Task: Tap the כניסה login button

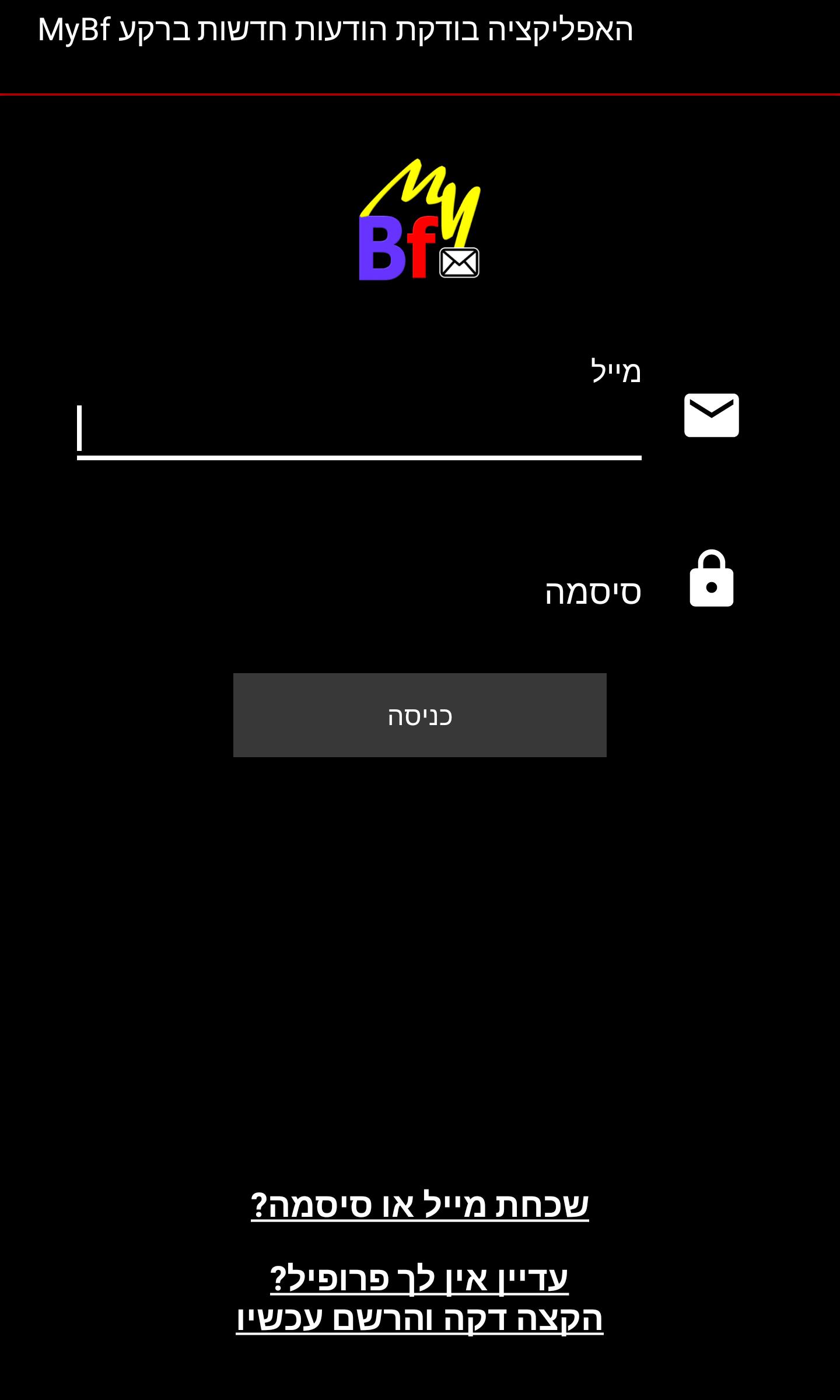Action: (x=420, y=715)
